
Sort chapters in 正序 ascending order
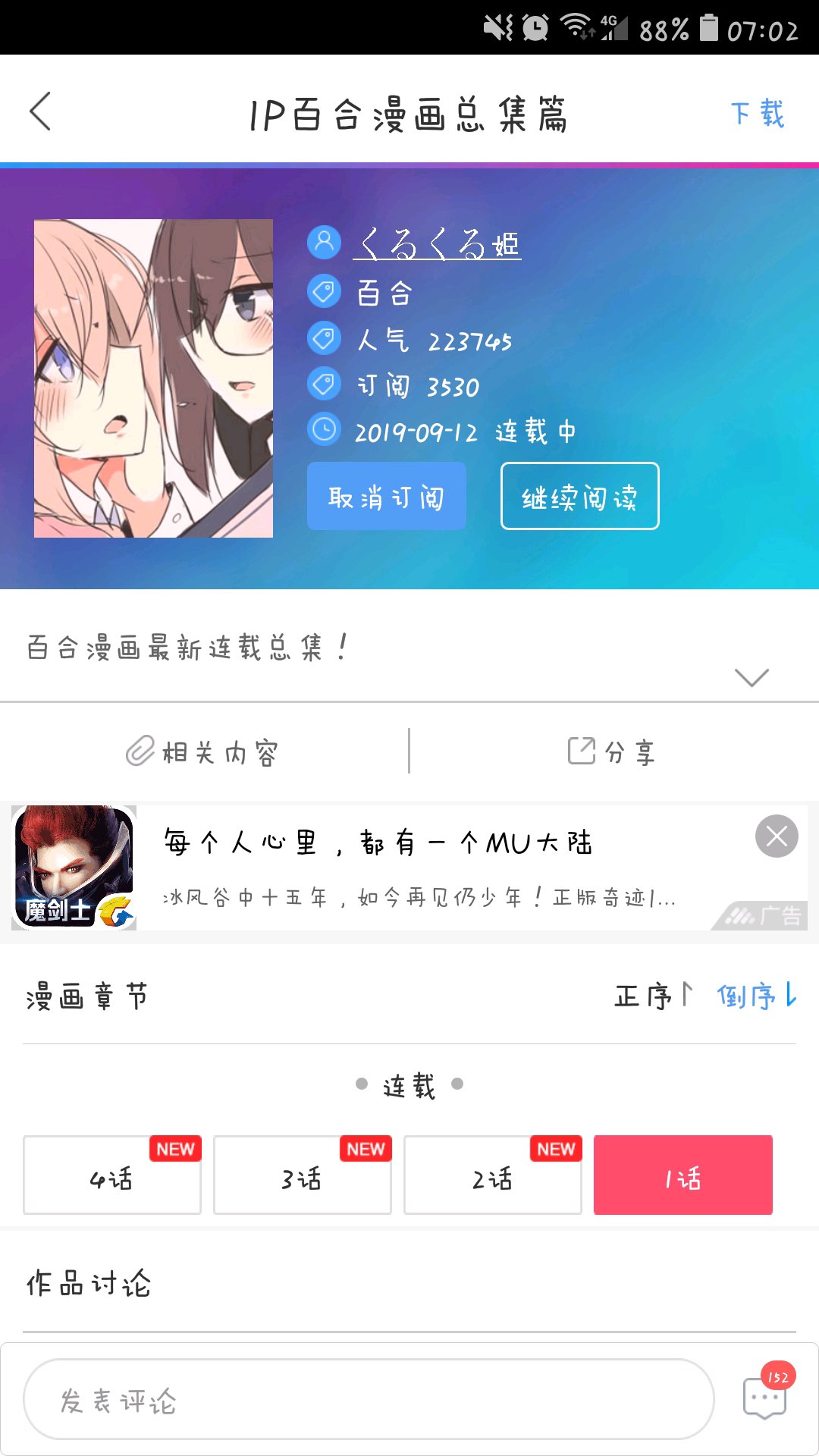[x=654, y=996]
